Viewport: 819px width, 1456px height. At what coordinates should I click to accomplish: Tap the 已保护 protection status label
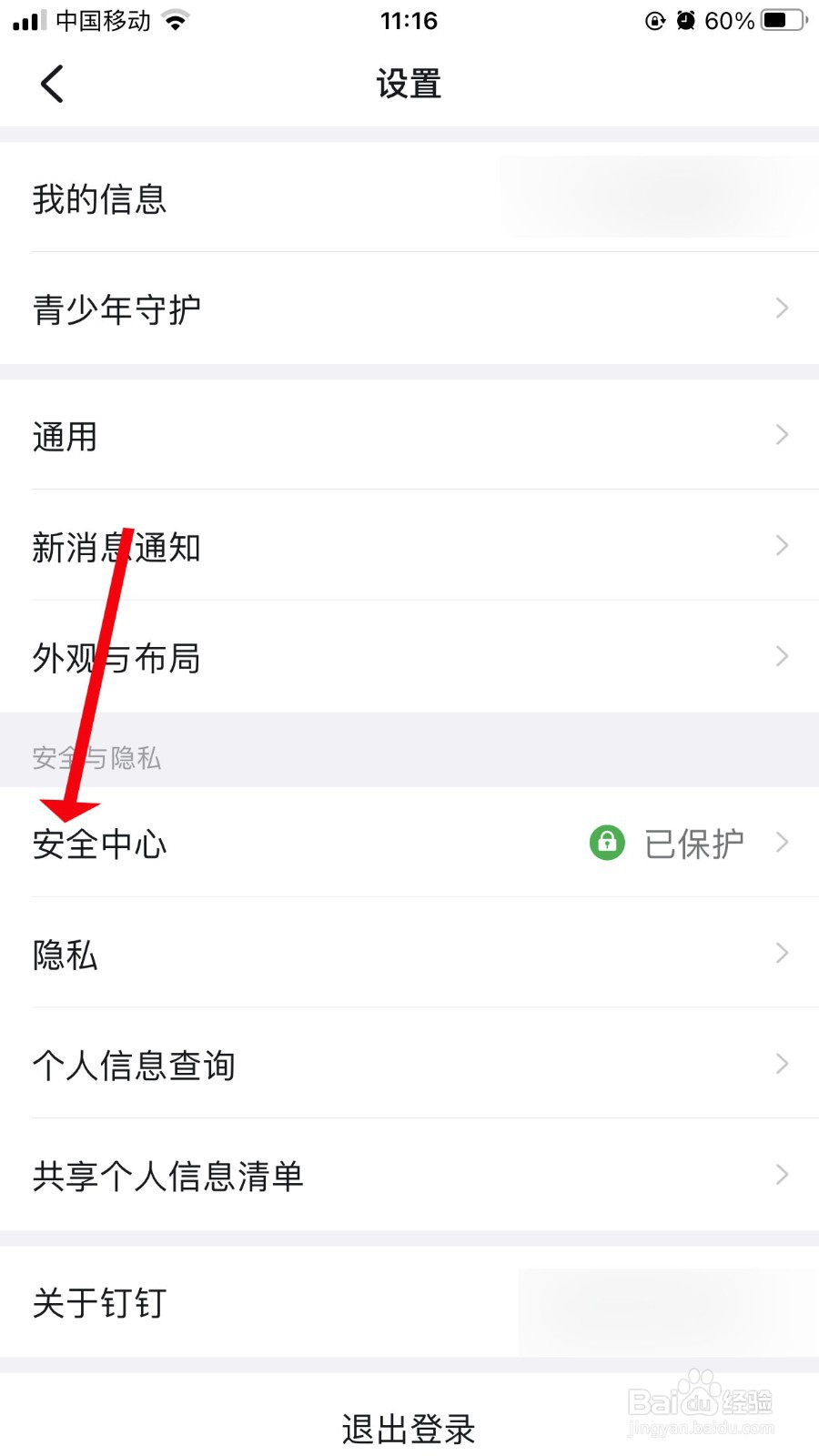pyautogui.click(x=695, y=843)
